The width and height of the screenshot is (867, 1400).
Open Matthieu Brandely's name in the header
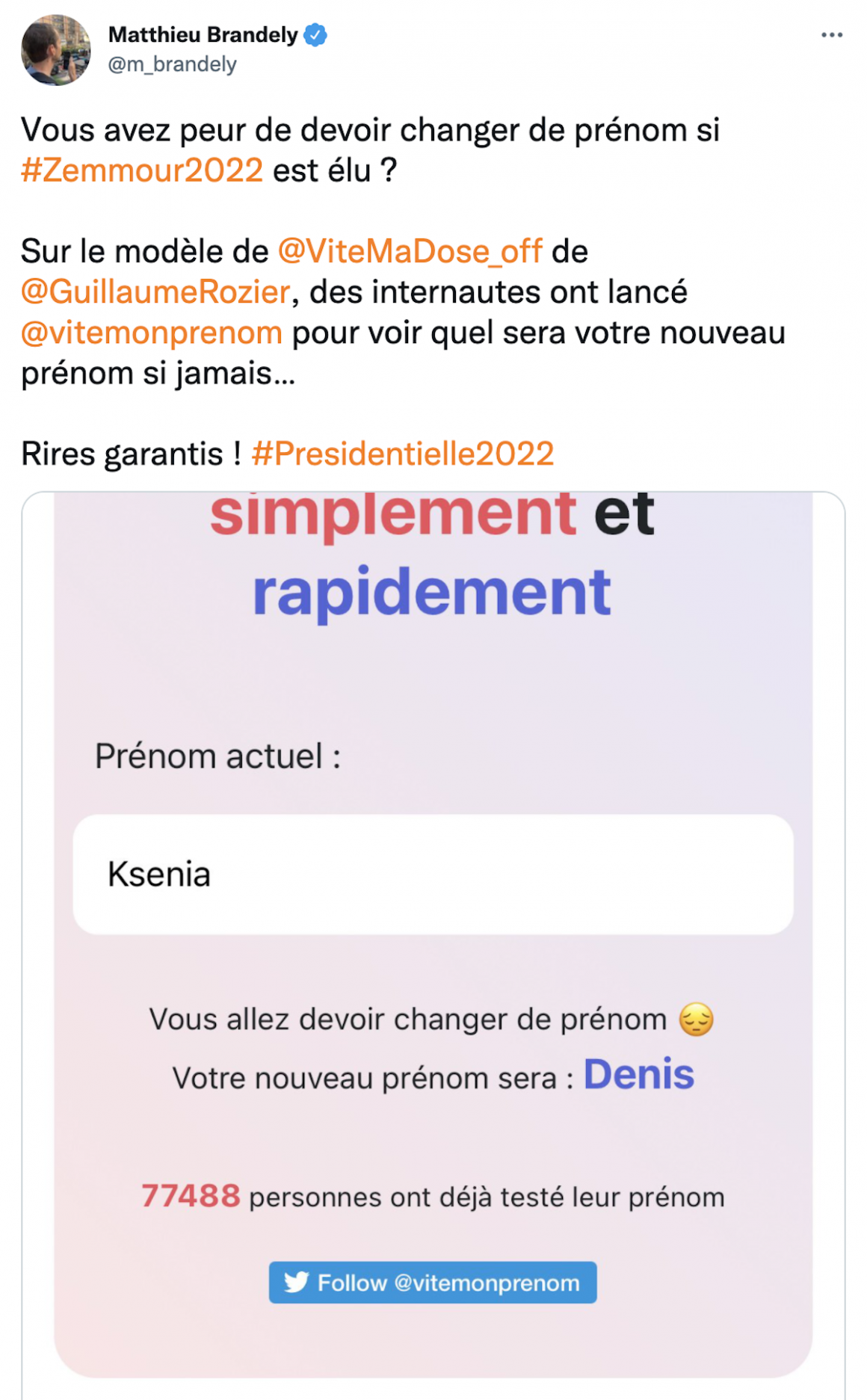pos(203,35)
